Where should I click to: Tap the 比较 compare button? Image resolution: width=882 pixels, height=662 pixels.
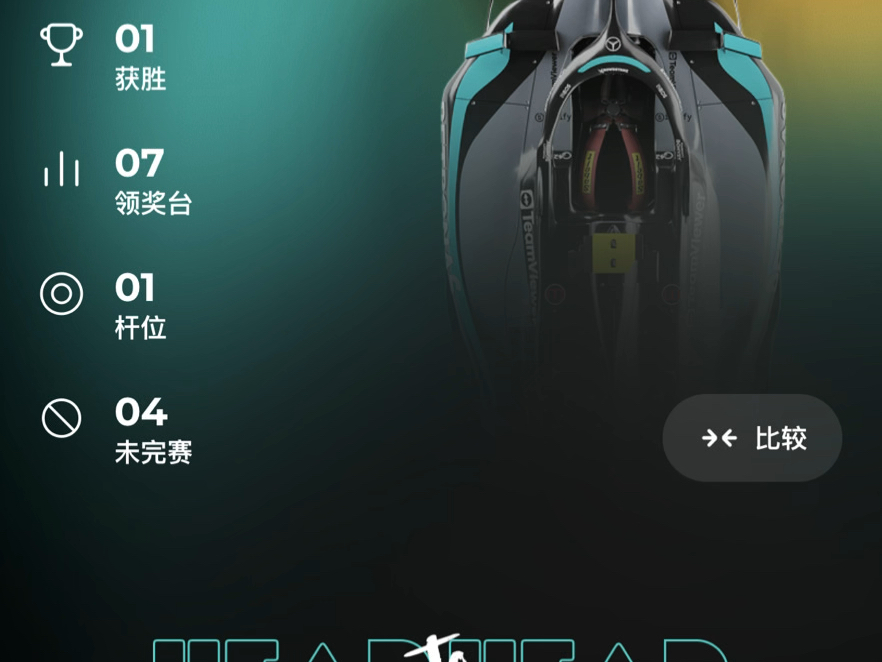pyautogui.click(x=752, y=438)
